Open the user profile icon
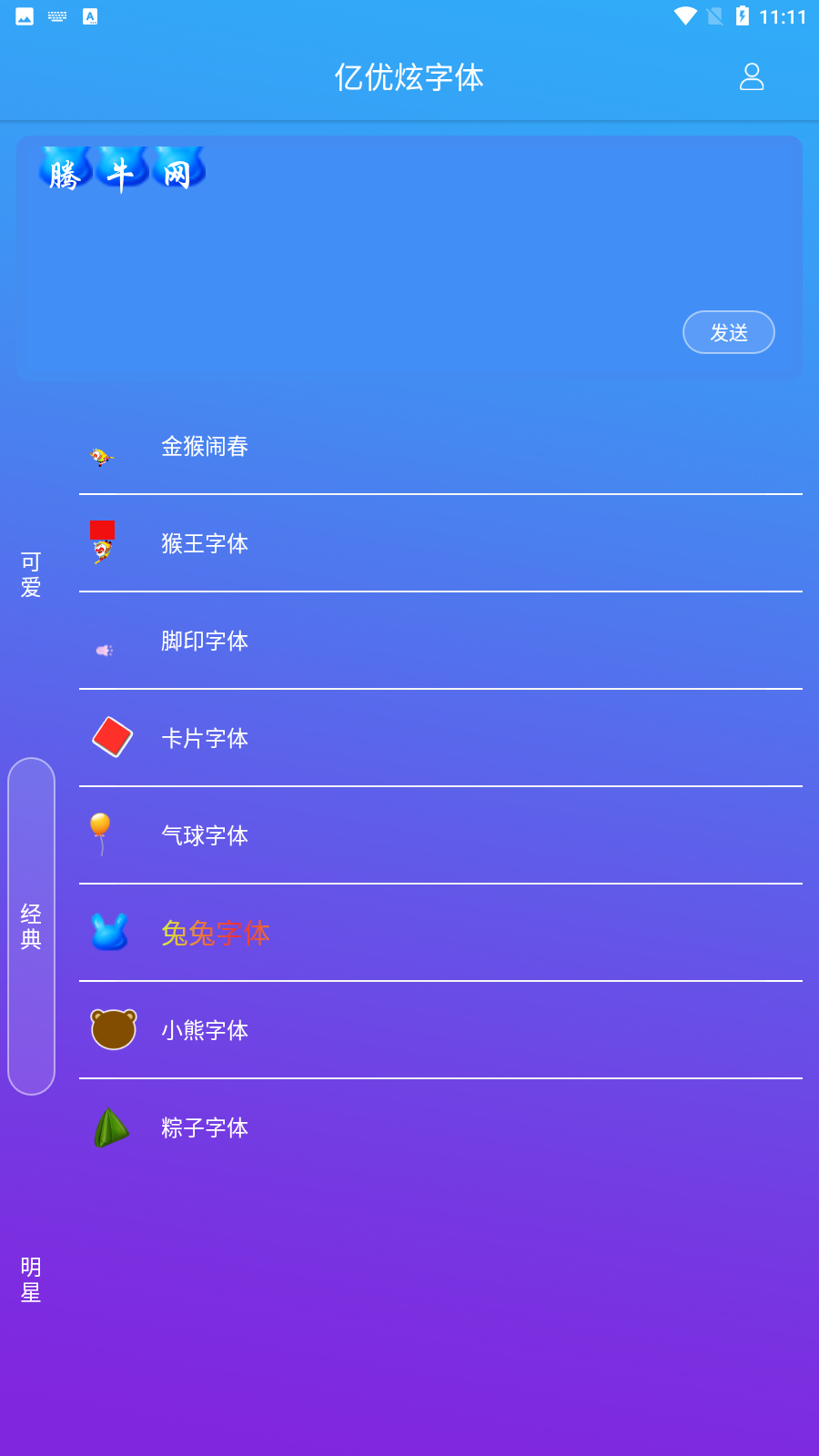Viewport: 819px width, 1456px height. pos(752,78)
